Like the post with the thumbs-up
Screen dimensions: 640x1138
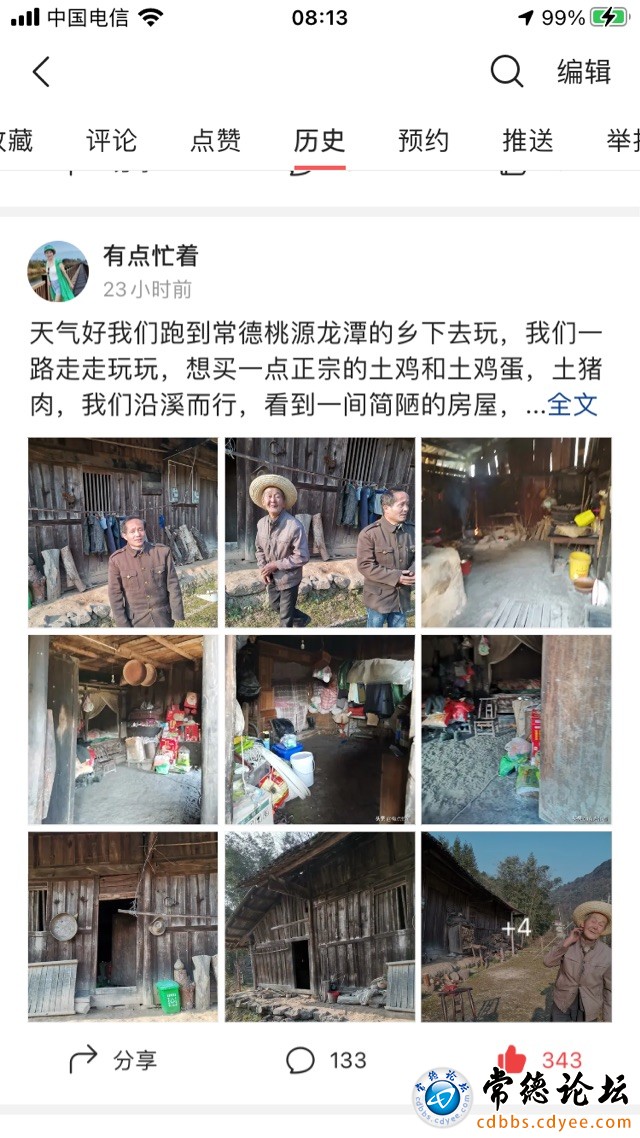[x=512, y=1060]
